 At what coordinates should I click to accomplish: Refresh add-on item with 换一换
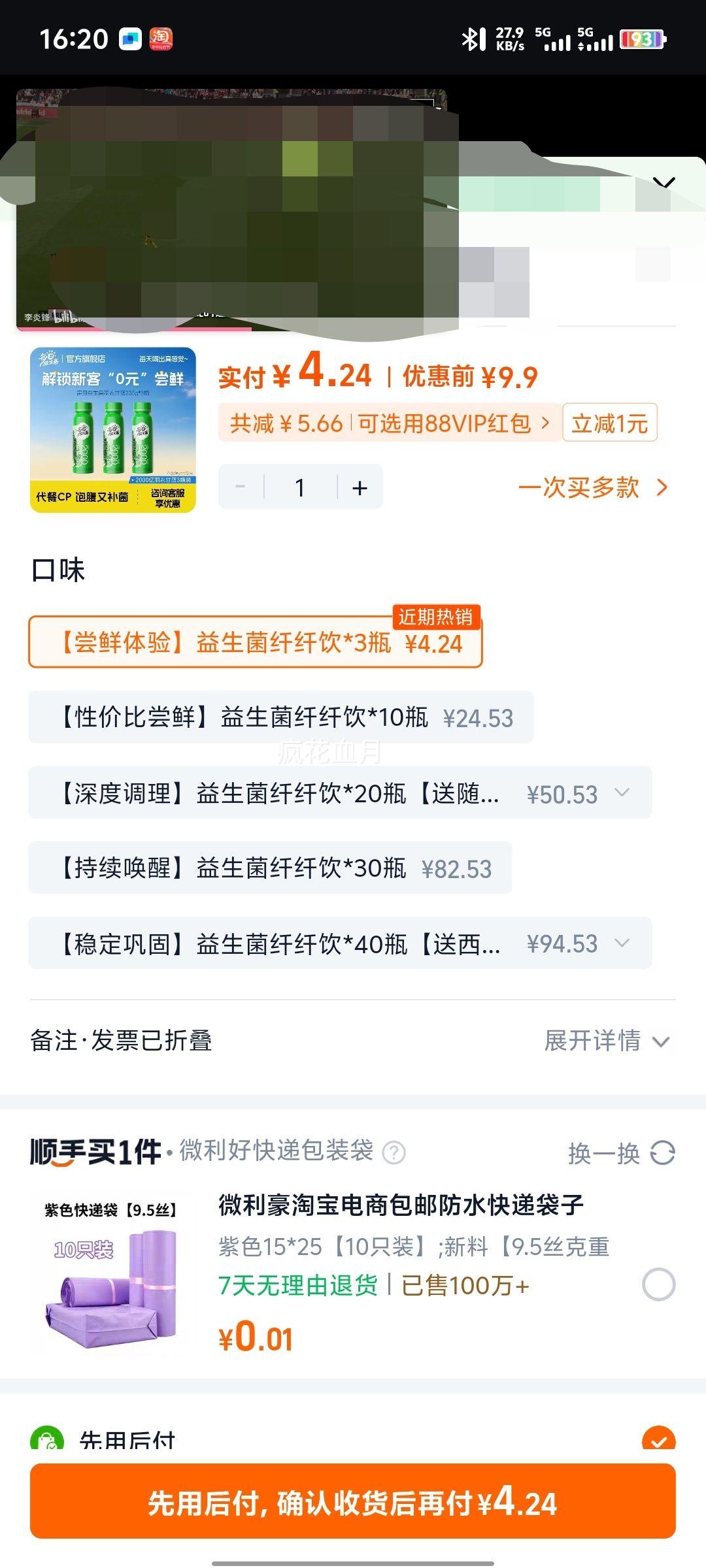coord(620,1153)
